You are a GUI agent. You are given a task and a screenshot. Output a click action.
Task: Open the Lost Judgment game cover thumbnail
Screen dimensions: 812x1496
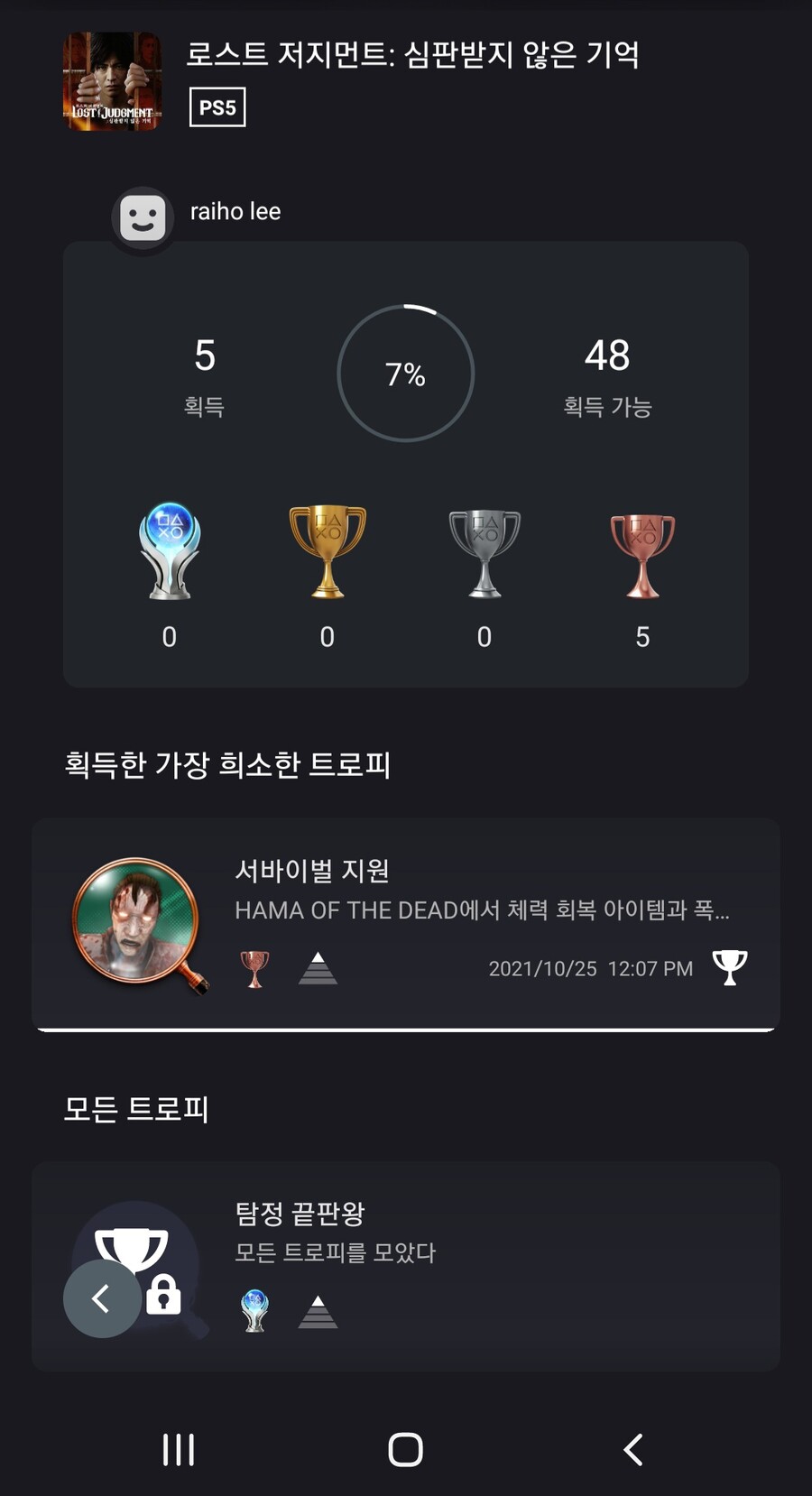tap(112, 81)
